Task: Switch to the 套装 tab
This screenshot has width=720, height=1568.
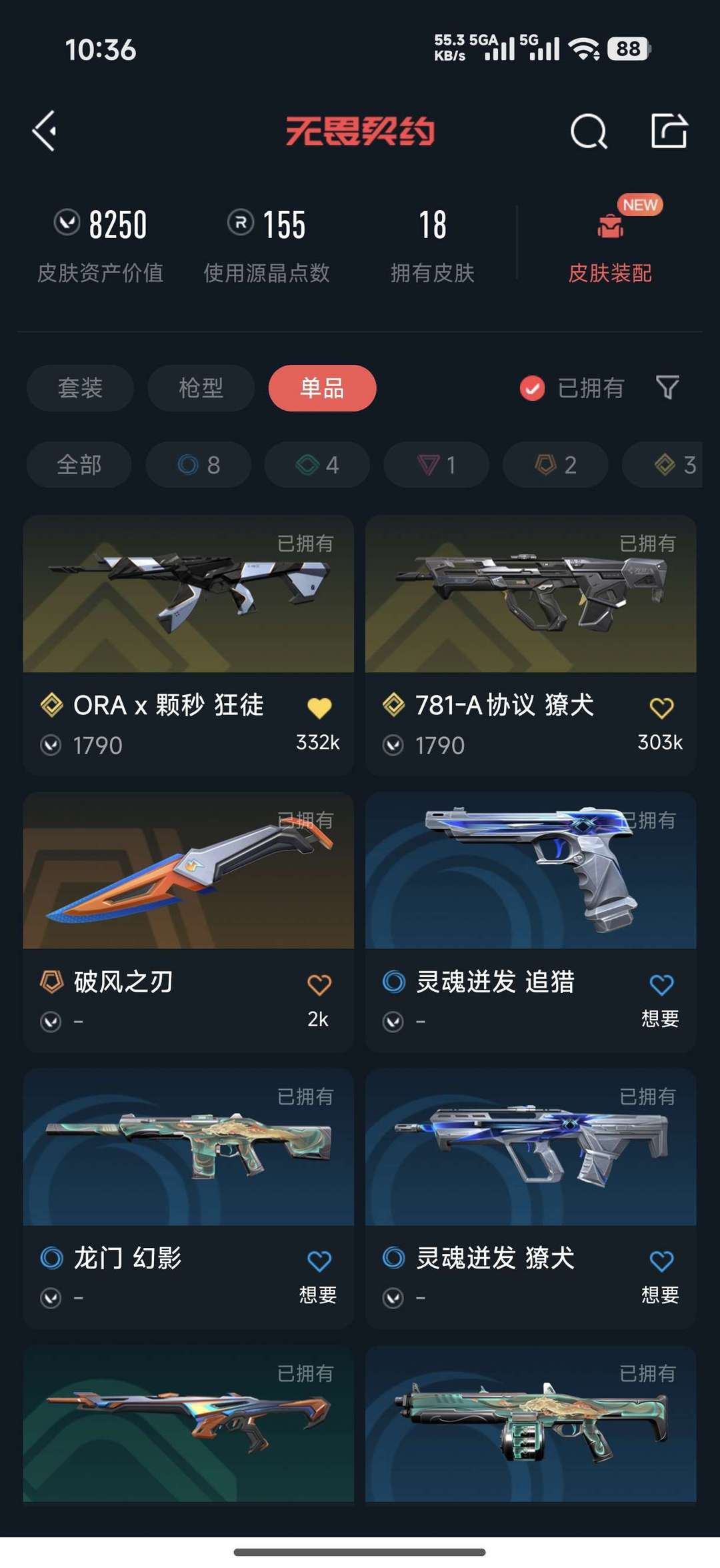Action: click(x=80, y=388)
